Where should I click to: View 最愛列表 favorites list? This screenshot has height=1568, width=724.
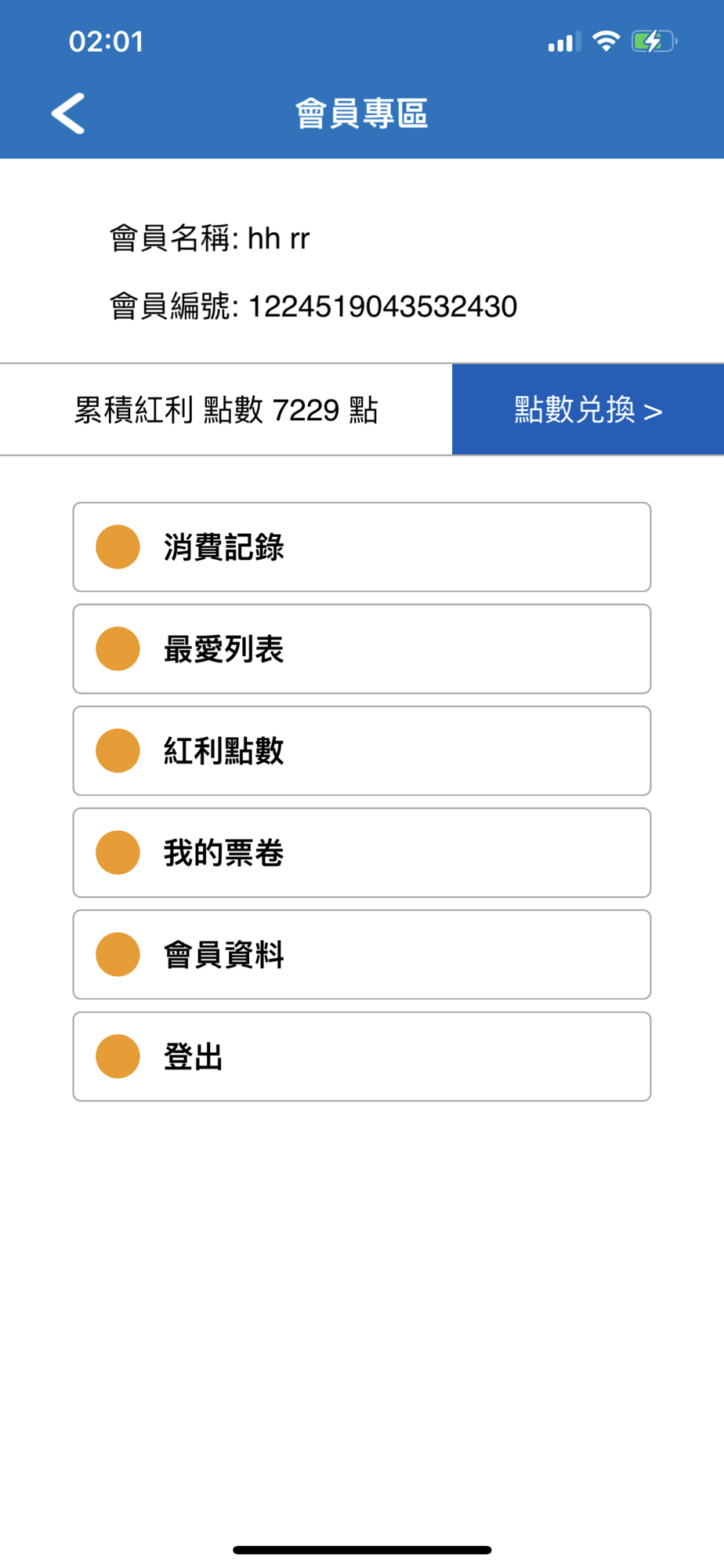point(362,649)
